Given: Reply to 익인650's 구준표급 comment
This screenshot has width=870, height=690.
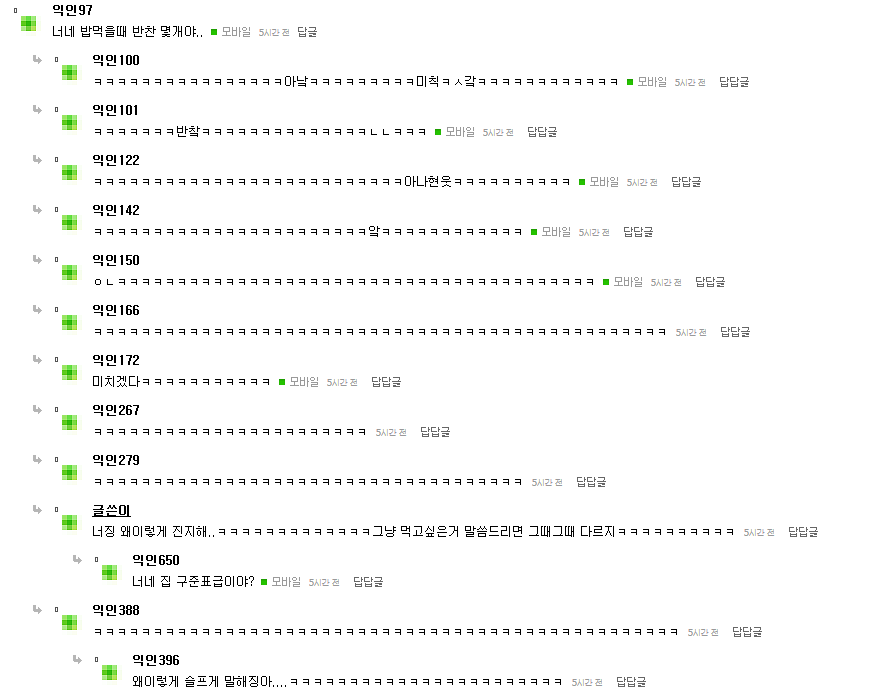Looking at the screenshot, I should (368, 582).
